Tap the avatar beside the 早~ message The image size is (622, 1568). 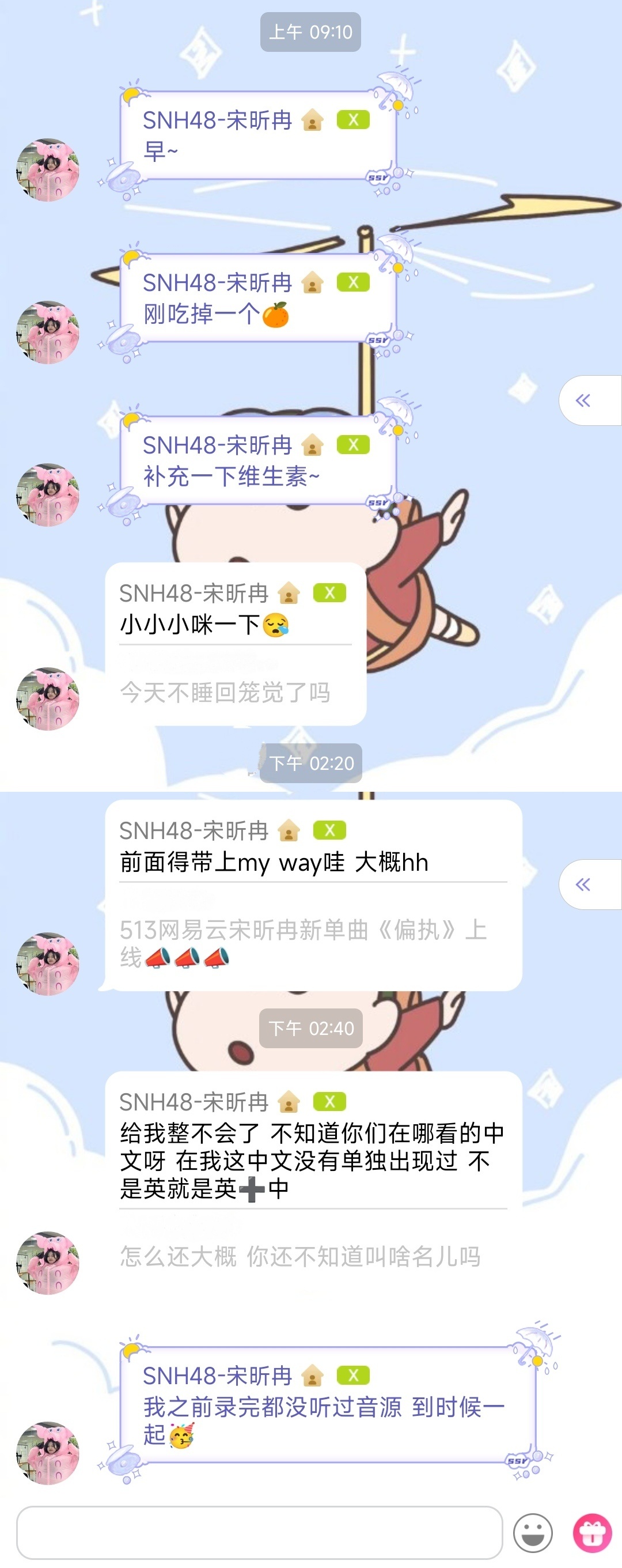click(47, 170)
